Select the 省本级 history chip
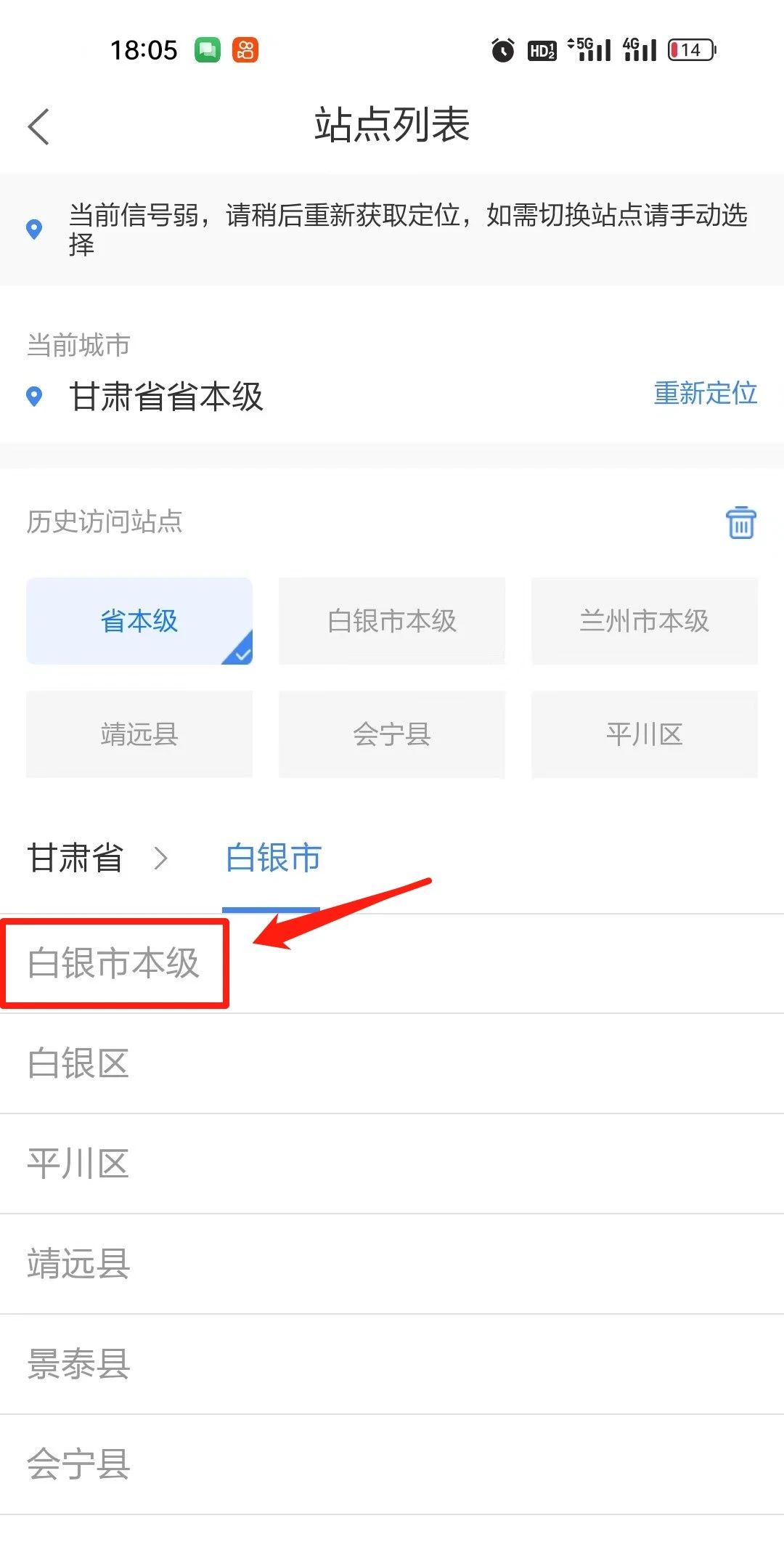Image resolution: width=784 pixels, height=1550 pixels. click(x=139, y=621)
